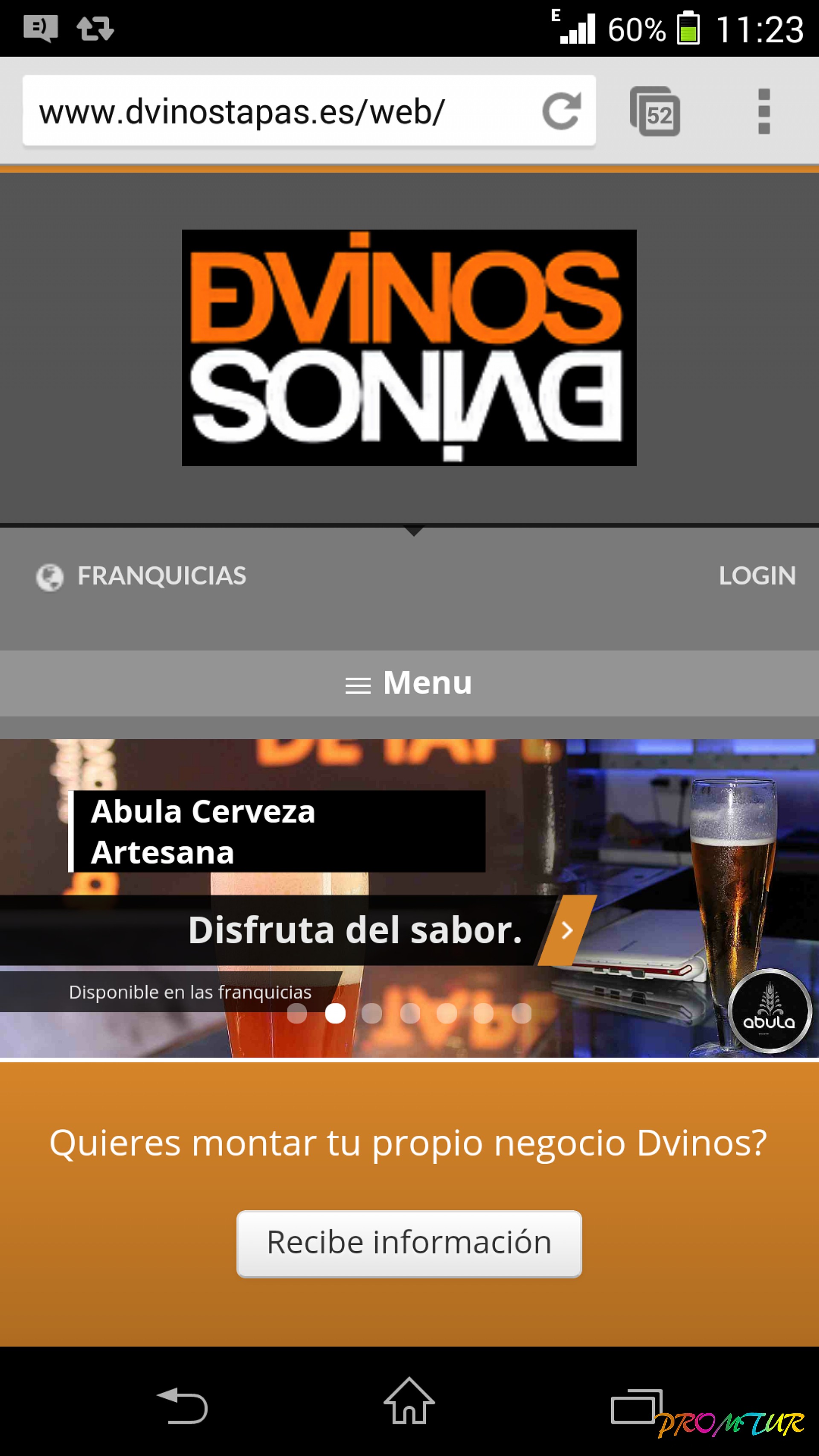The width and height of the screenshot is (819, 1456).
Task: Expand the site Menu
Action: [409, 683]
